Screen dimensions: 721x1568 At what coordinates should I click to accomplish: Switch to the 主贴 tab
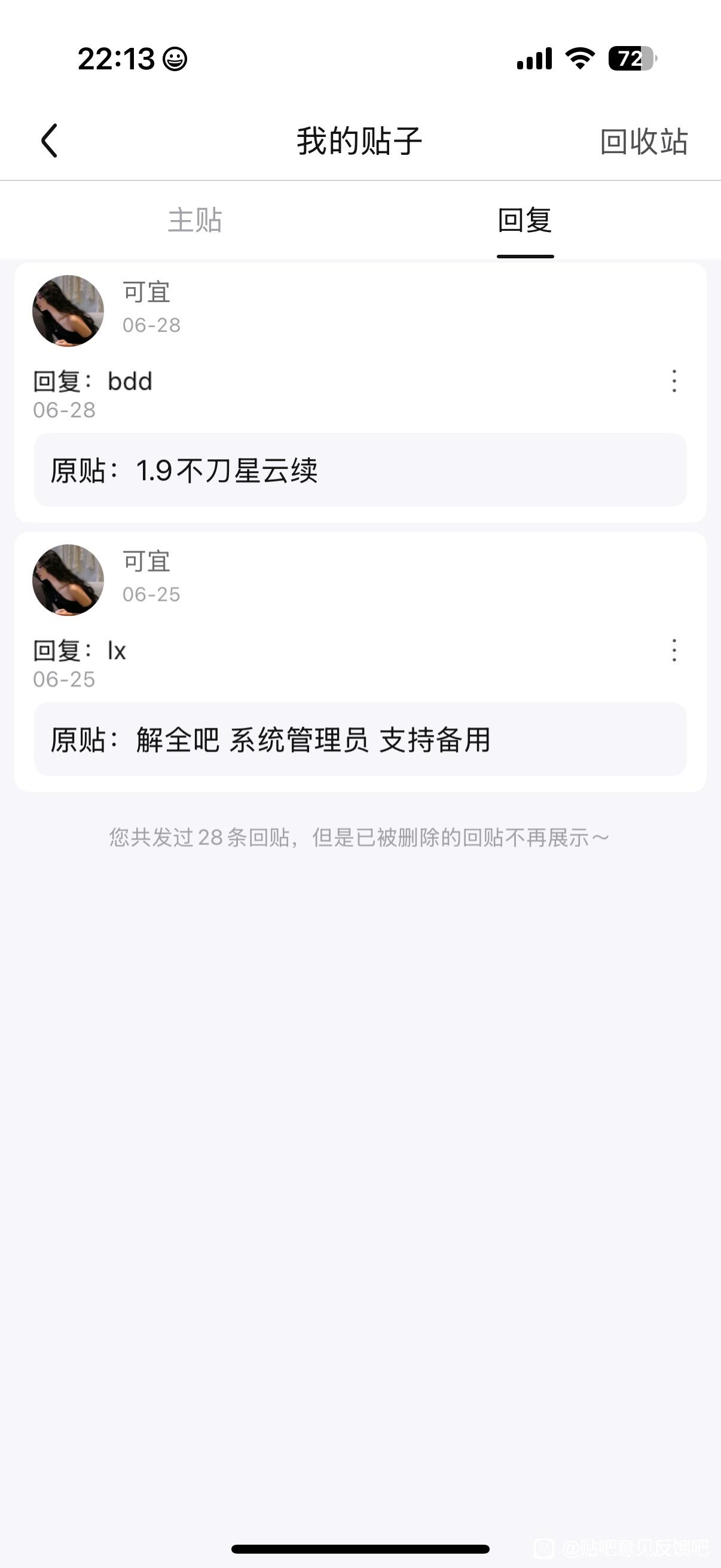(x=195, y=220)
